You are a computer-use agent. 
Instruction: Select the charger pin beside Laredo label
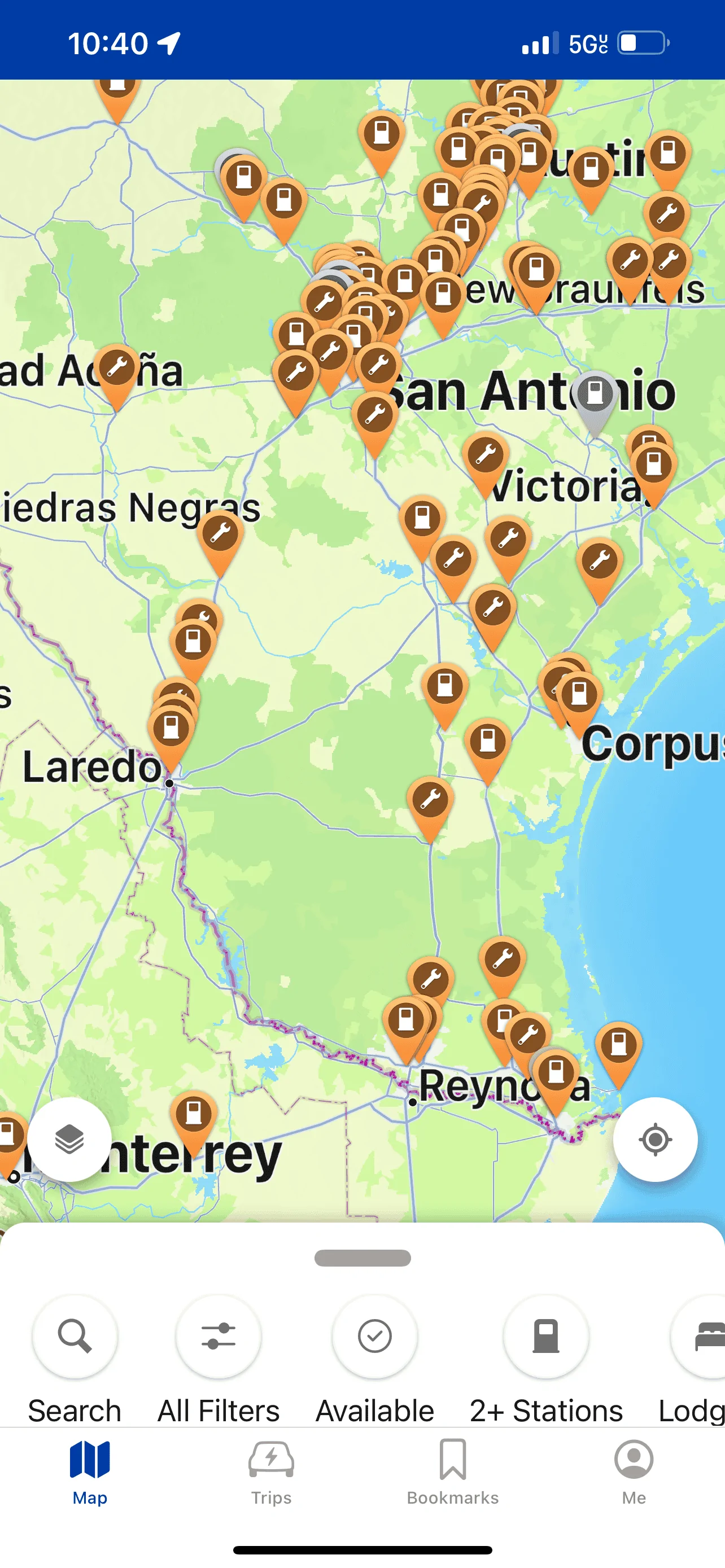[171, 729]
